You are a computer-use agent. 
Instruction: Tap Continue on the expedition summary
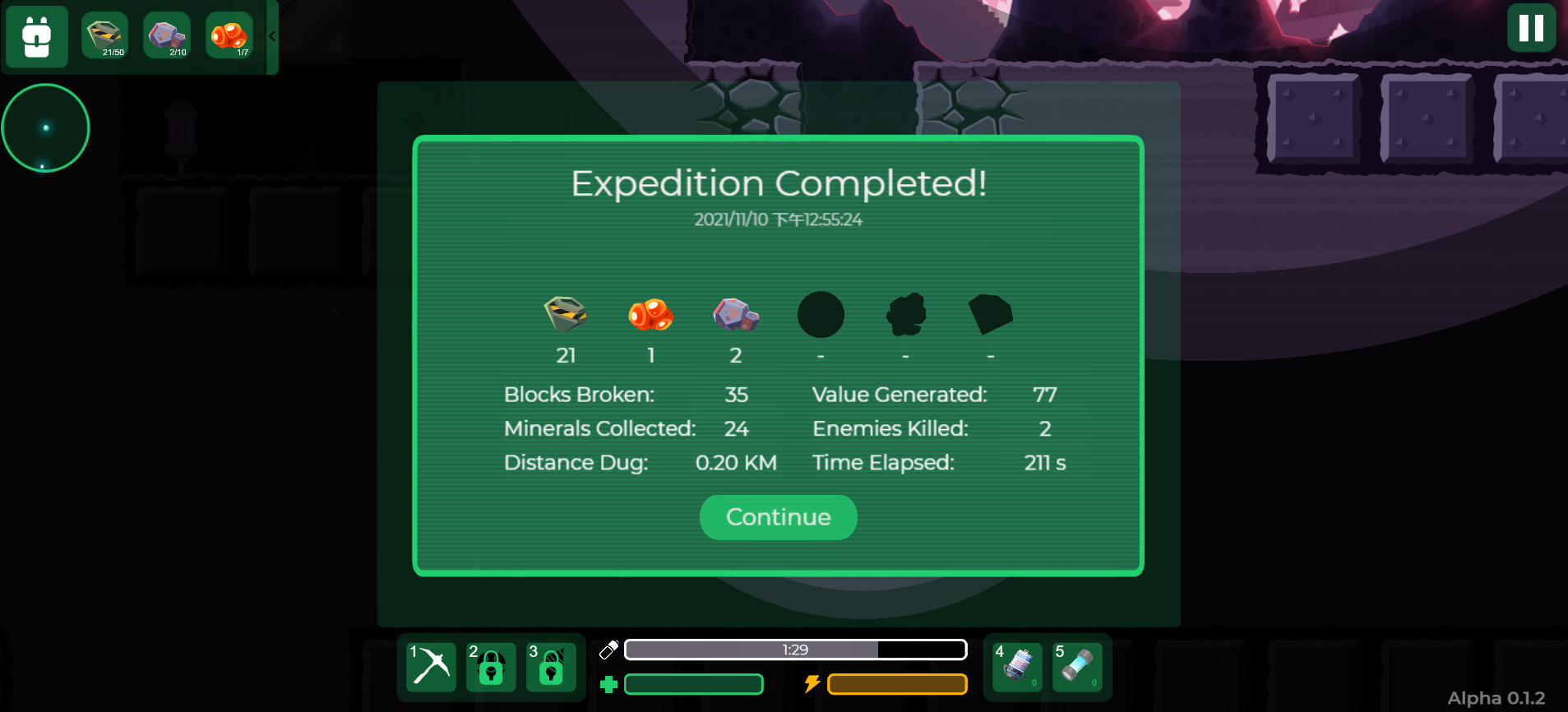778,517
